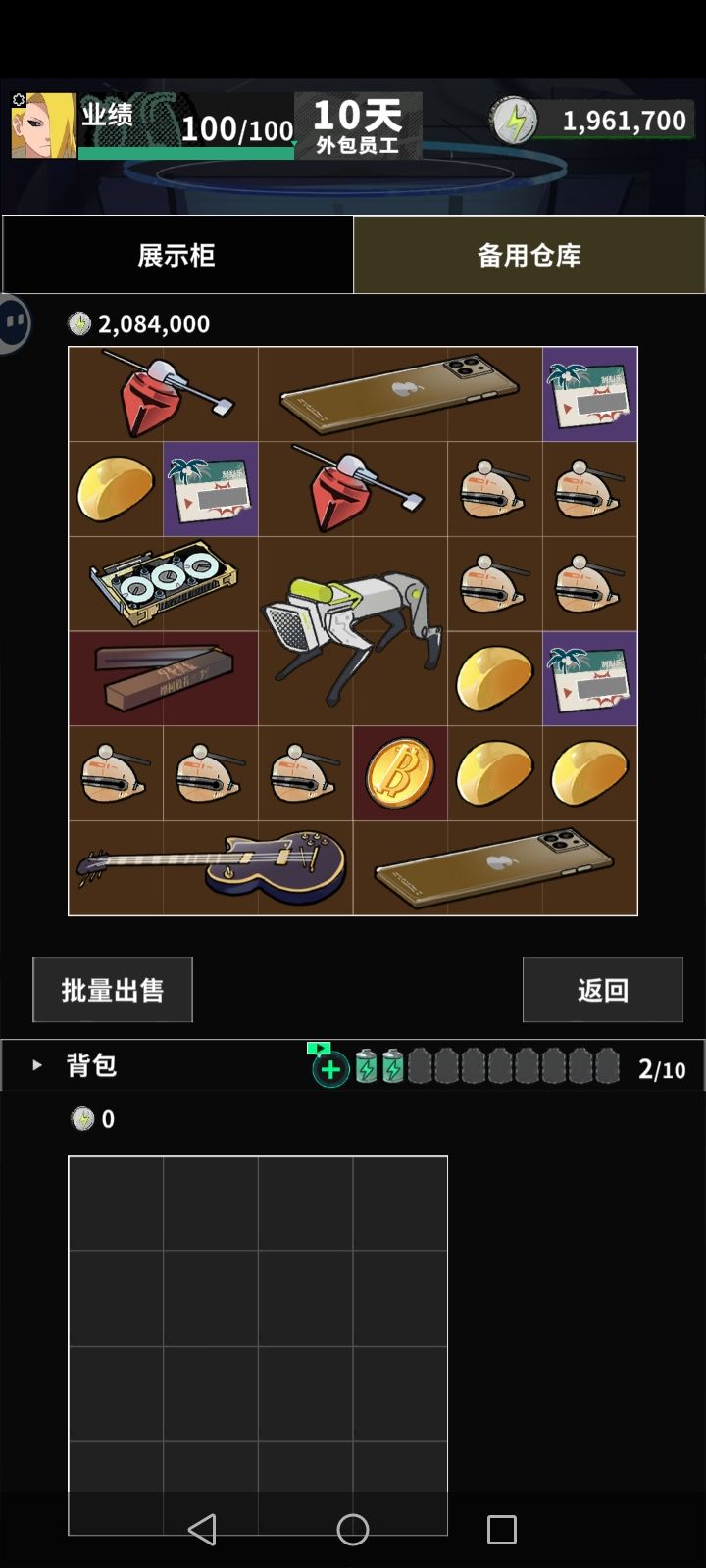Viewport: 706px width, 1568px height.
Task: Open the settings gear in top-left corner
Action: 18,99
